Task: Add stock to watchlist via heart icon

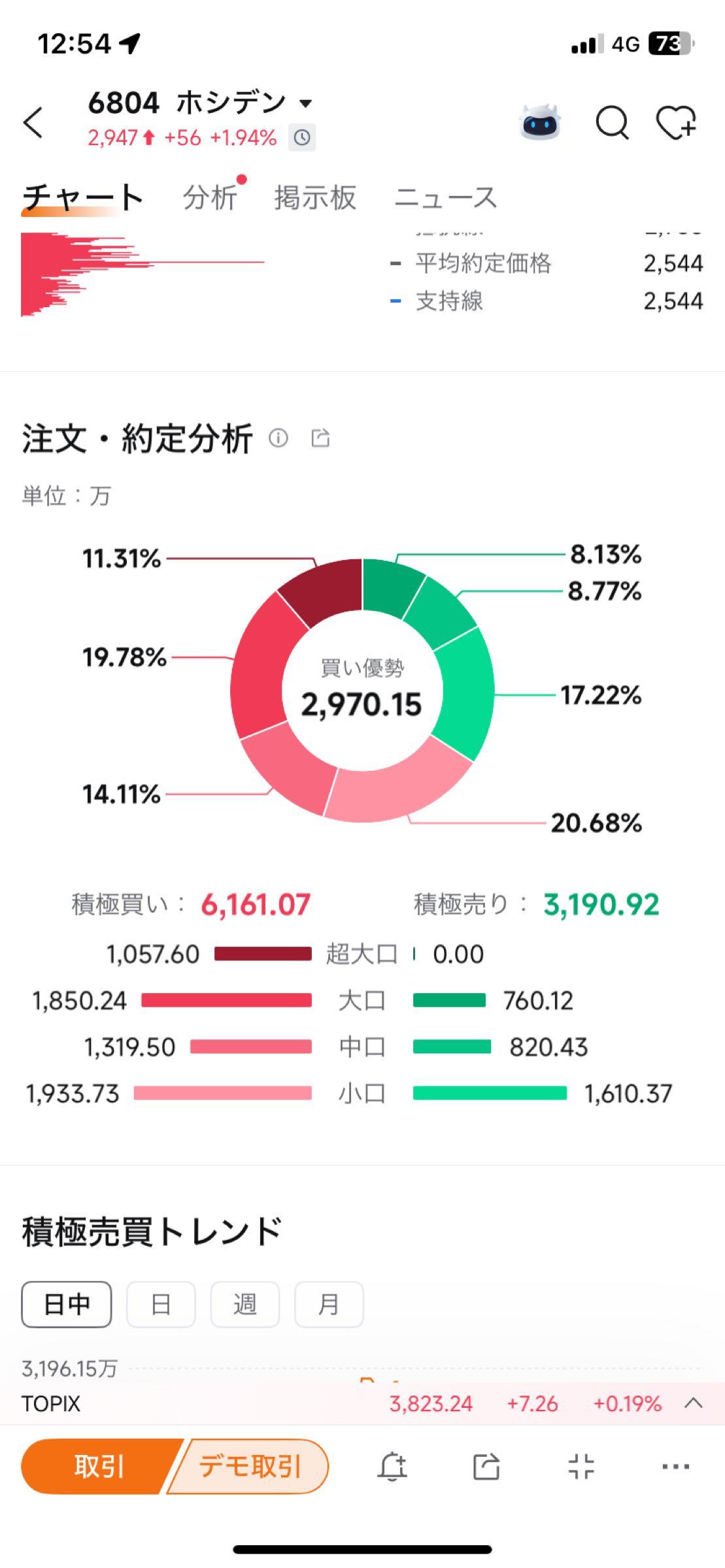Action: tap(676, 123)
